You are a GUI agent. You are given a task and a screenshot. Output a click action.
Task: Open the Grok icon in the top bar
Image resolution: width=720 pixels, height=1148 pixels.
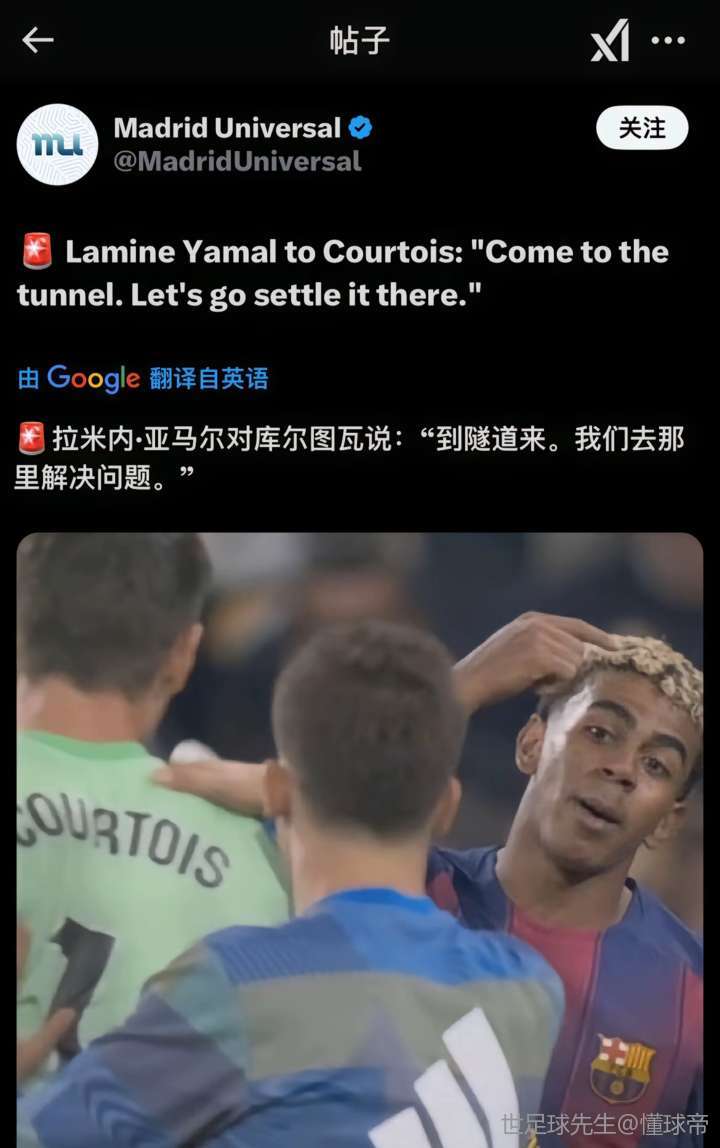(610, 41)
